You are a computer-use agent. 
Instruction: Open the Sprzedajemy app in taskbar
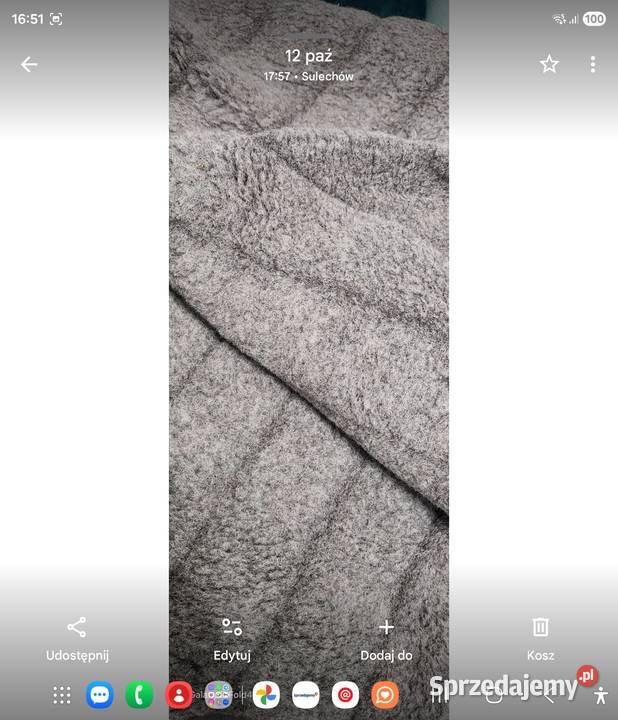pyautogui.click(x=306, y=695)
